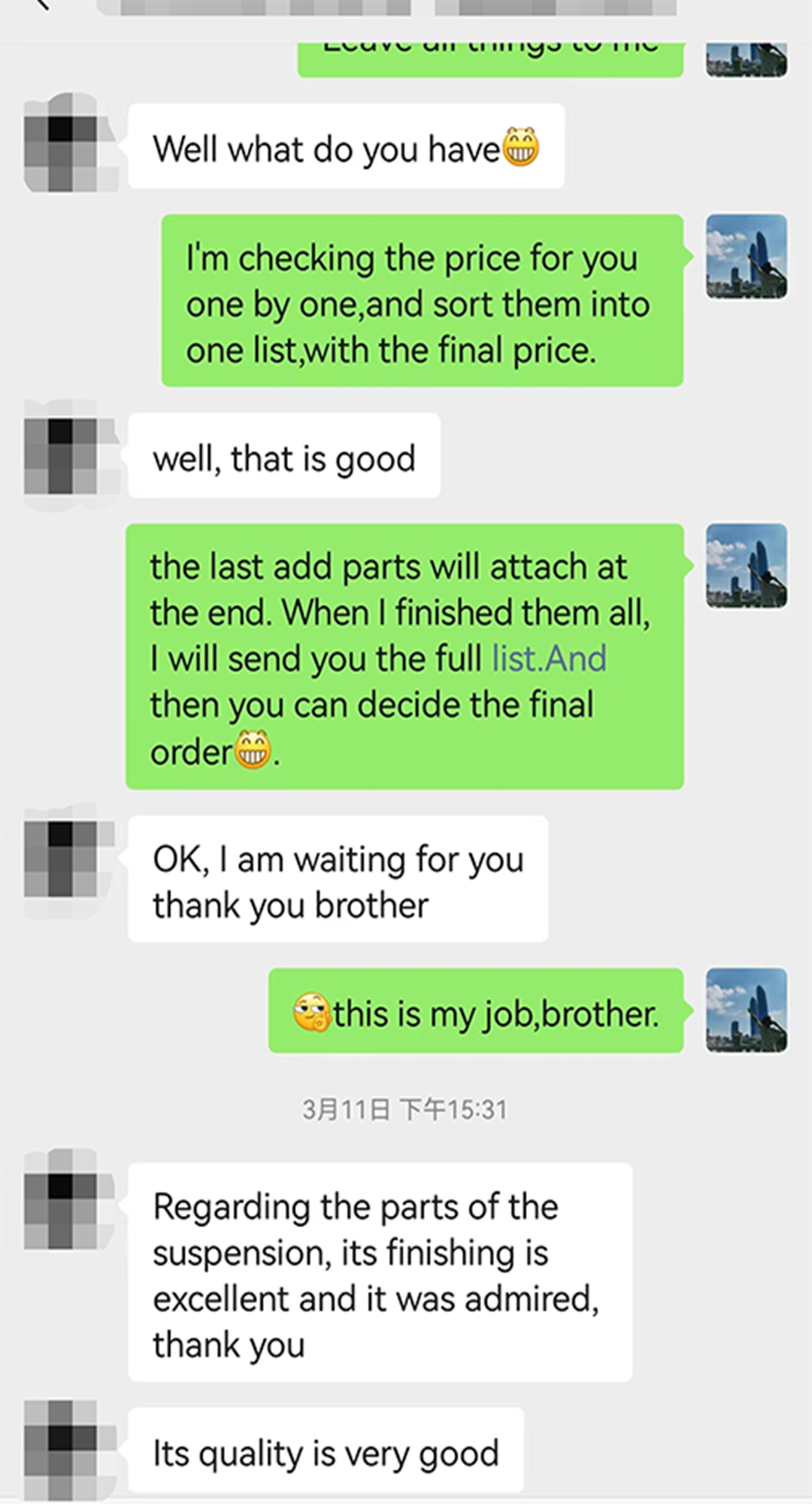
Task: Tap avatar next to "the last add parts" message
Action: (746, 566)
